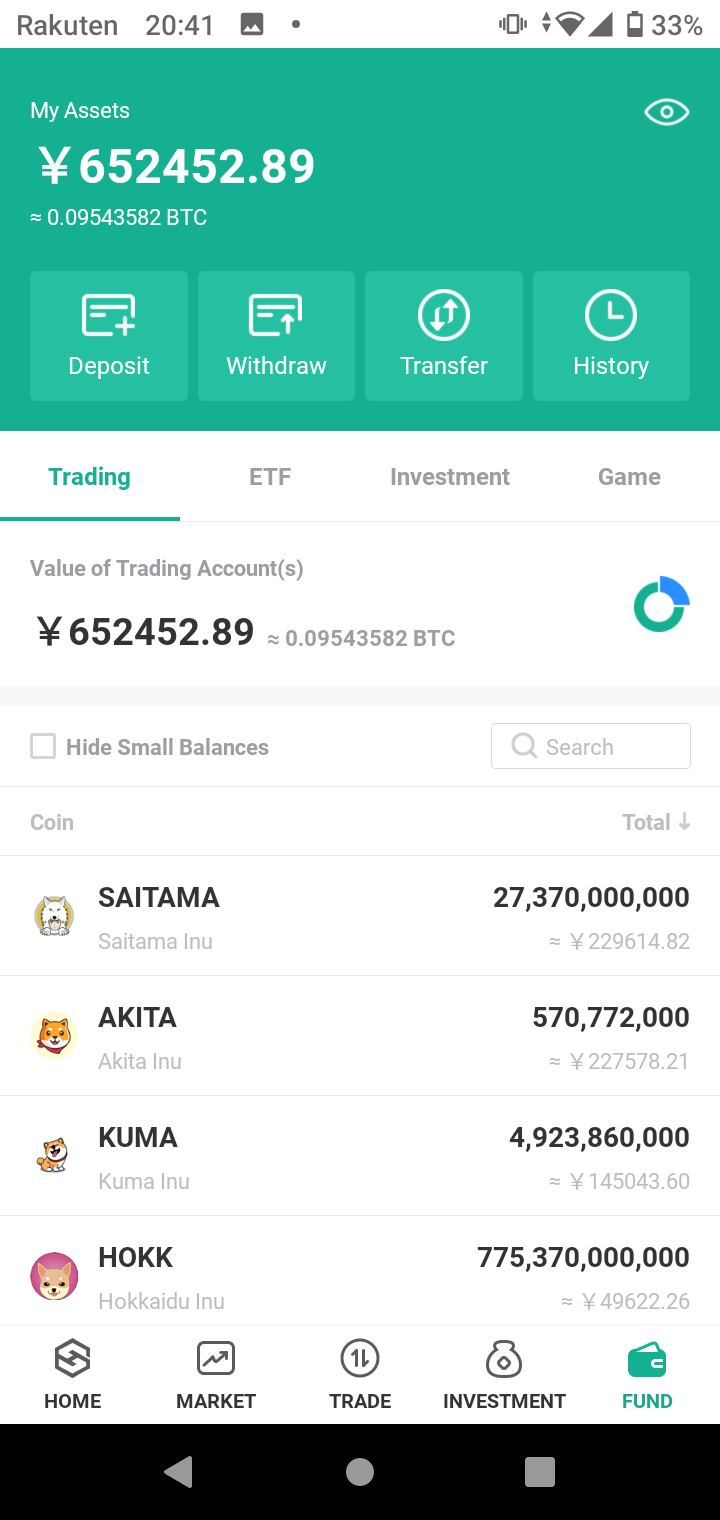Open the AKITA coin details
This screenshot has width=720, height=1520.
(x=360, y=1036)
